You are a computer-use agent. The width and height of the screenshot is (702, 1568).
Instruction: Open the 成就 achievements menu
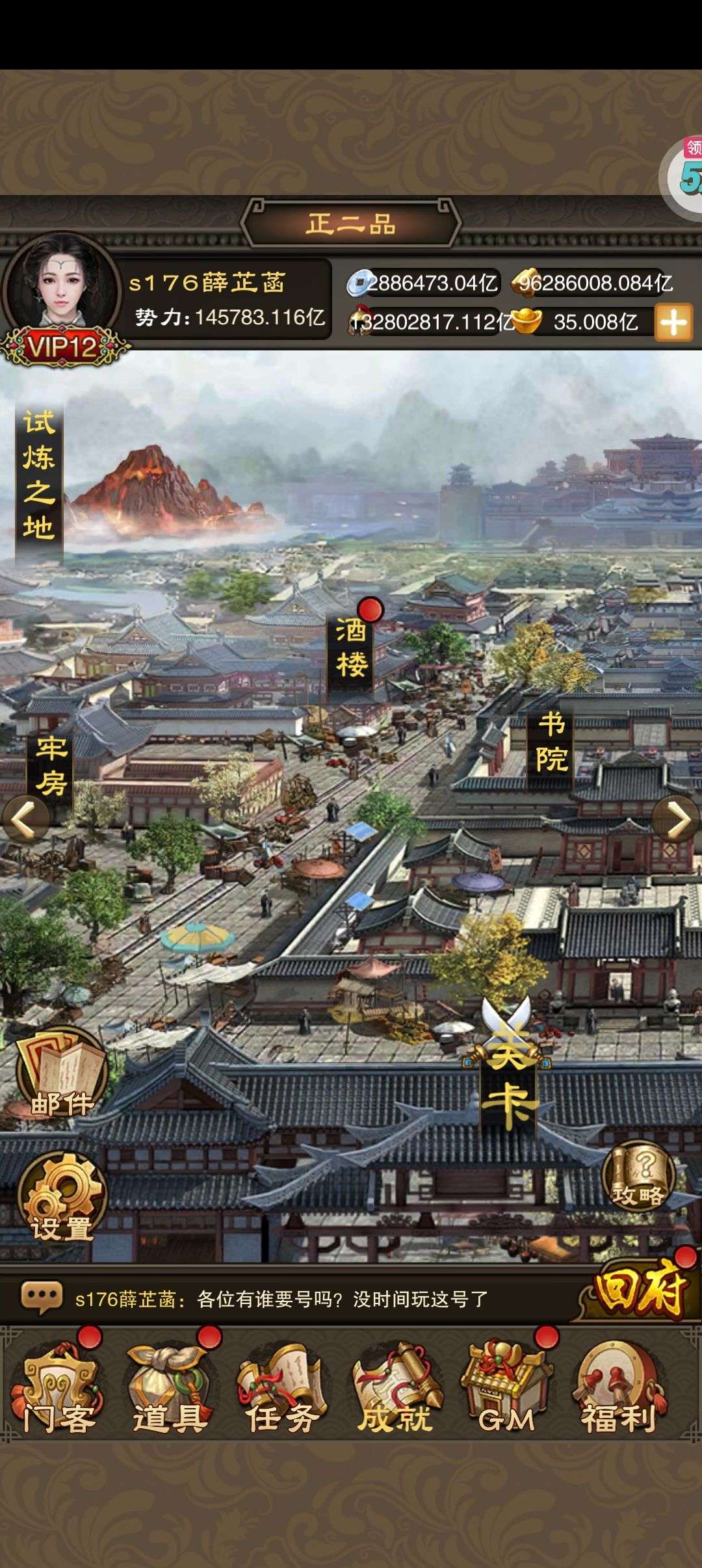pos(395,1387)
